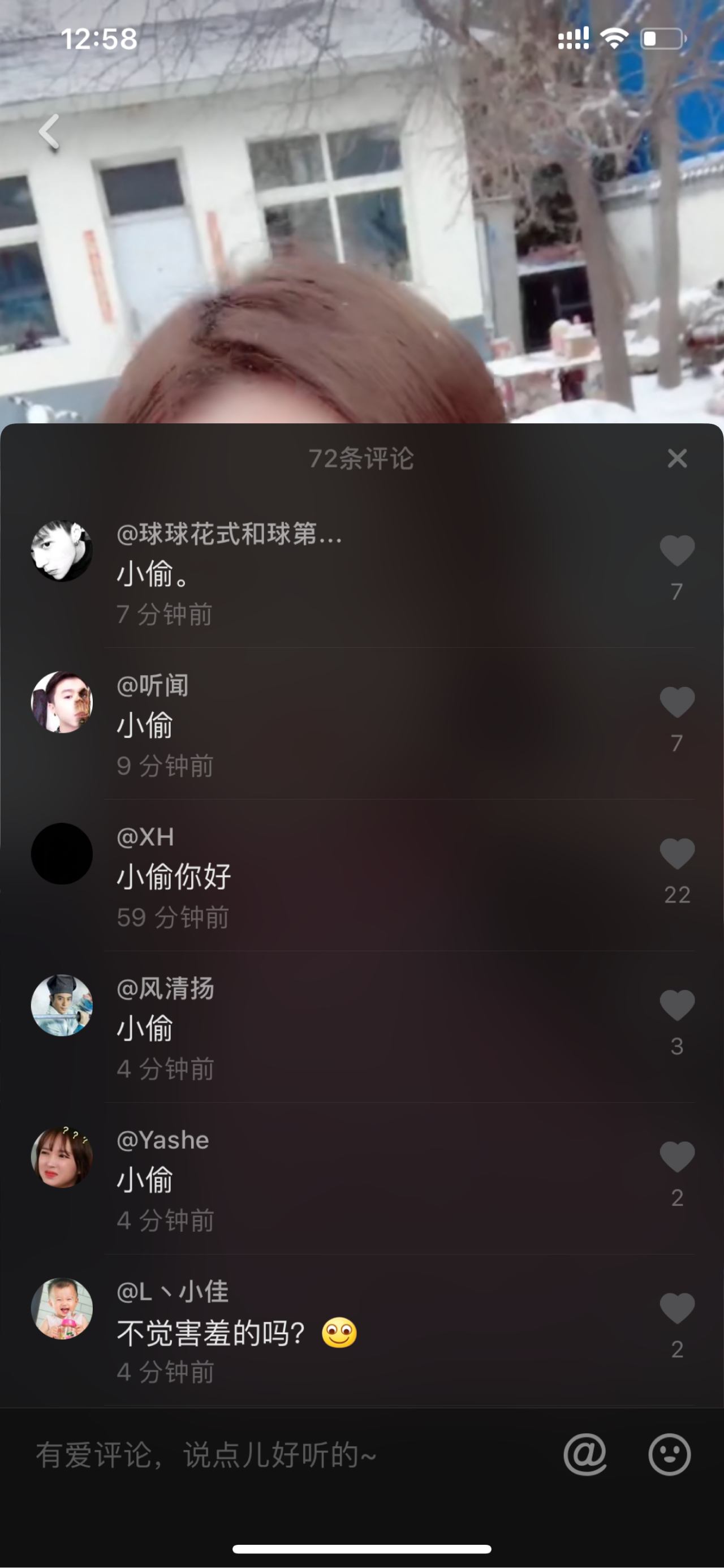Viewport: 724px width, 1568px height.
Task: Like @L丶小佳's comment 不觉害羞的吗
Action: click(x=676, y=1308)
